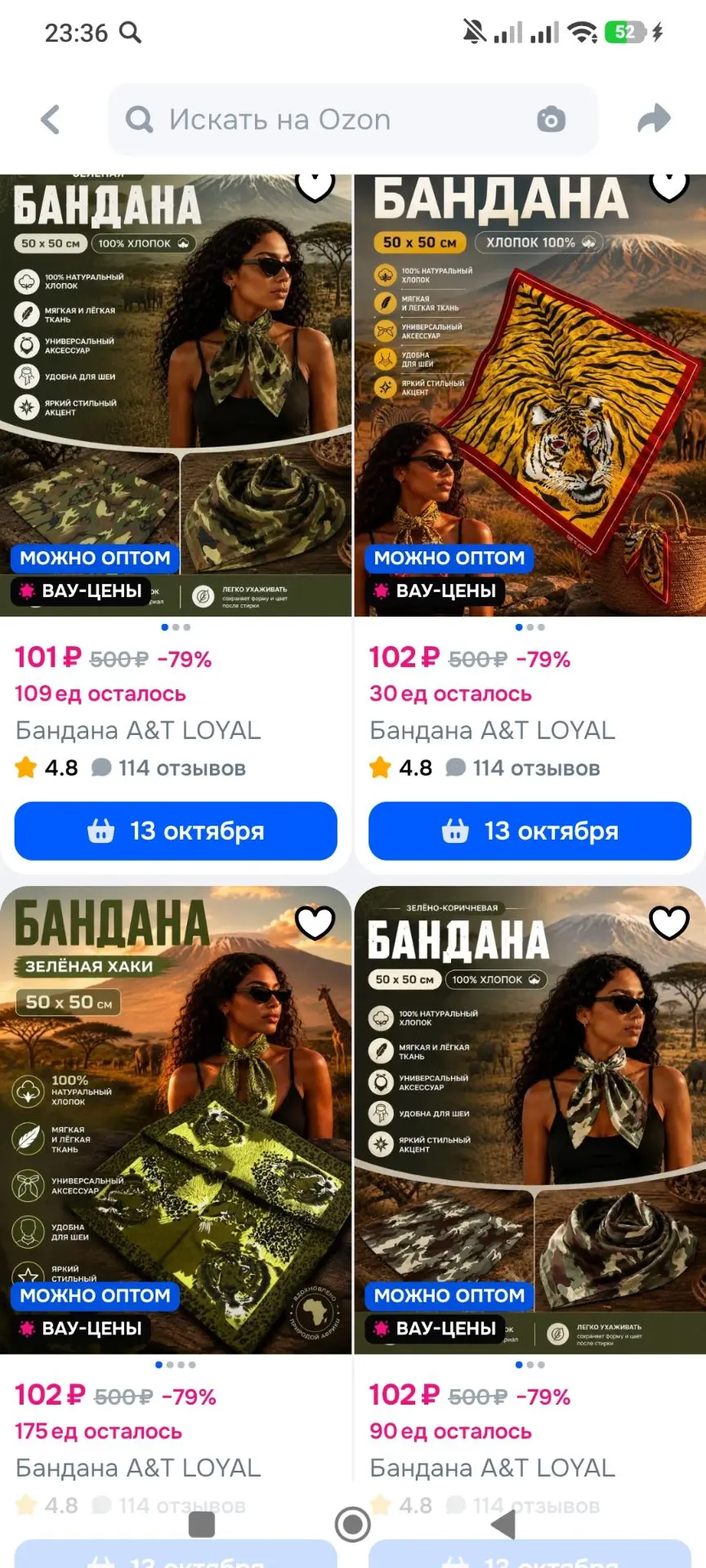Add the 101 ₽ camouflage bandana to cart
The width and height of the screenshot is (706, 1568).
tap(176, 831)
